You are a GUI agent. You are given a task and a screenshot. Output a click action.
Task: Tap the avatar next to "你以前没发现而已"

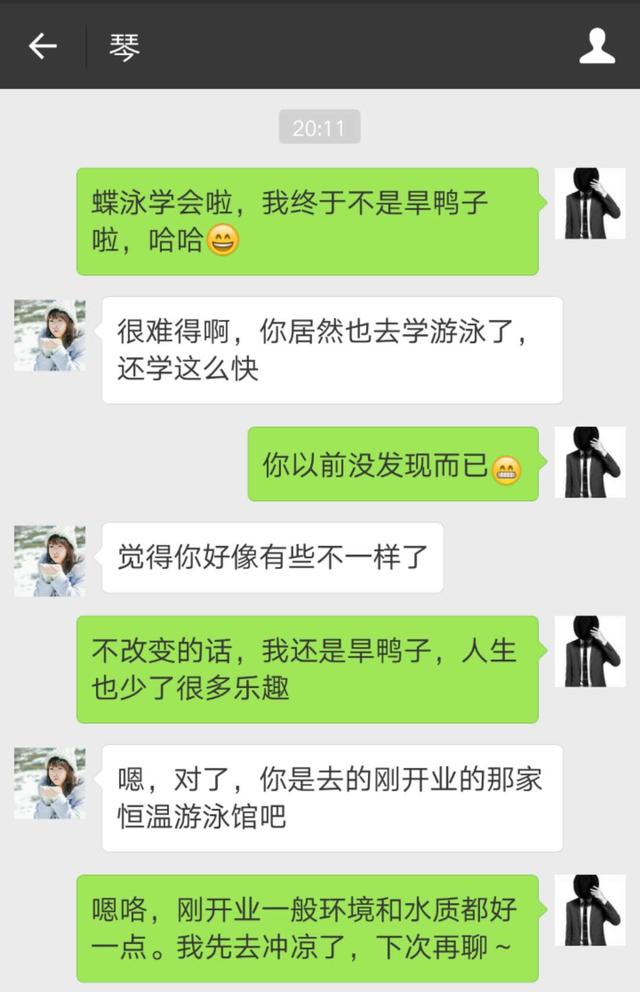pos(589,462)
